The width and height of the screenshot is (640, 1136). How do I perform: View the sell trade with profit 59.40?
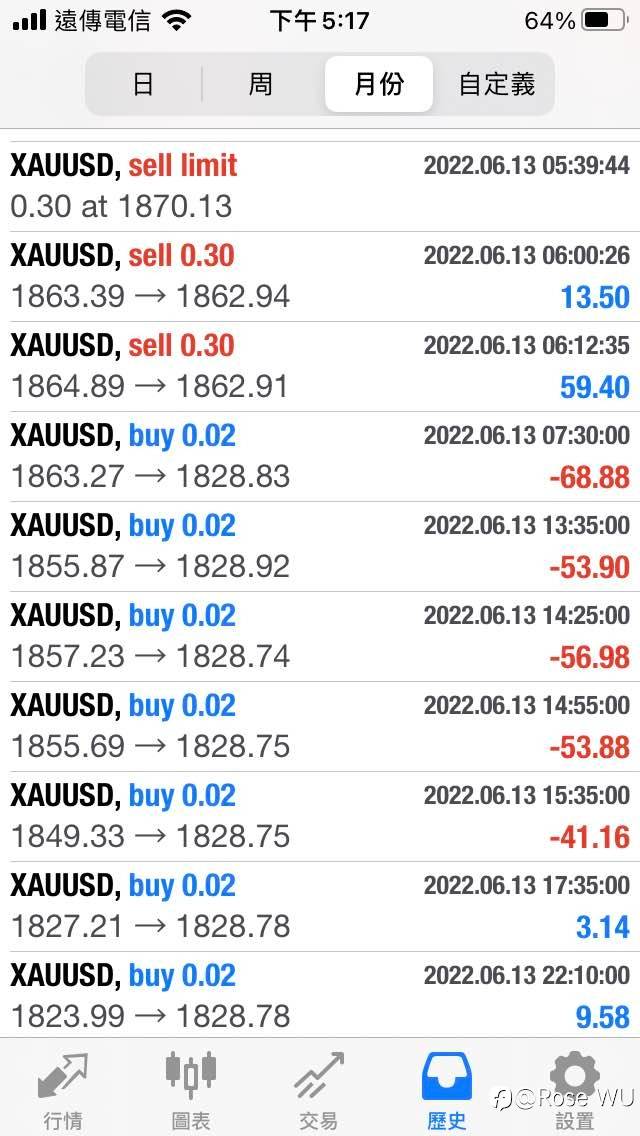(x=320, y=367)
